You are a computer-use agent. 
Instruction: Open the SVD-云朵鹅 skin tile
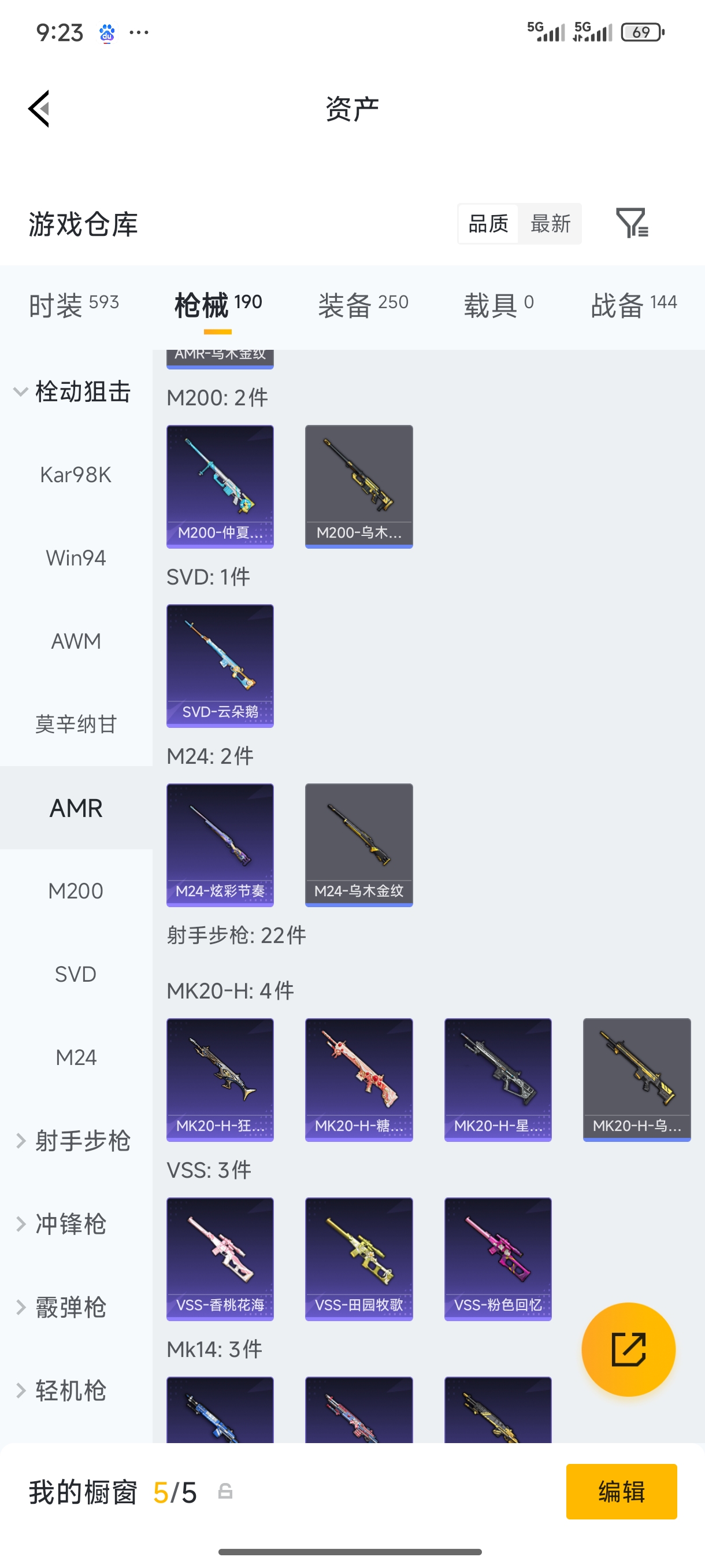click(x=220, y=665)
